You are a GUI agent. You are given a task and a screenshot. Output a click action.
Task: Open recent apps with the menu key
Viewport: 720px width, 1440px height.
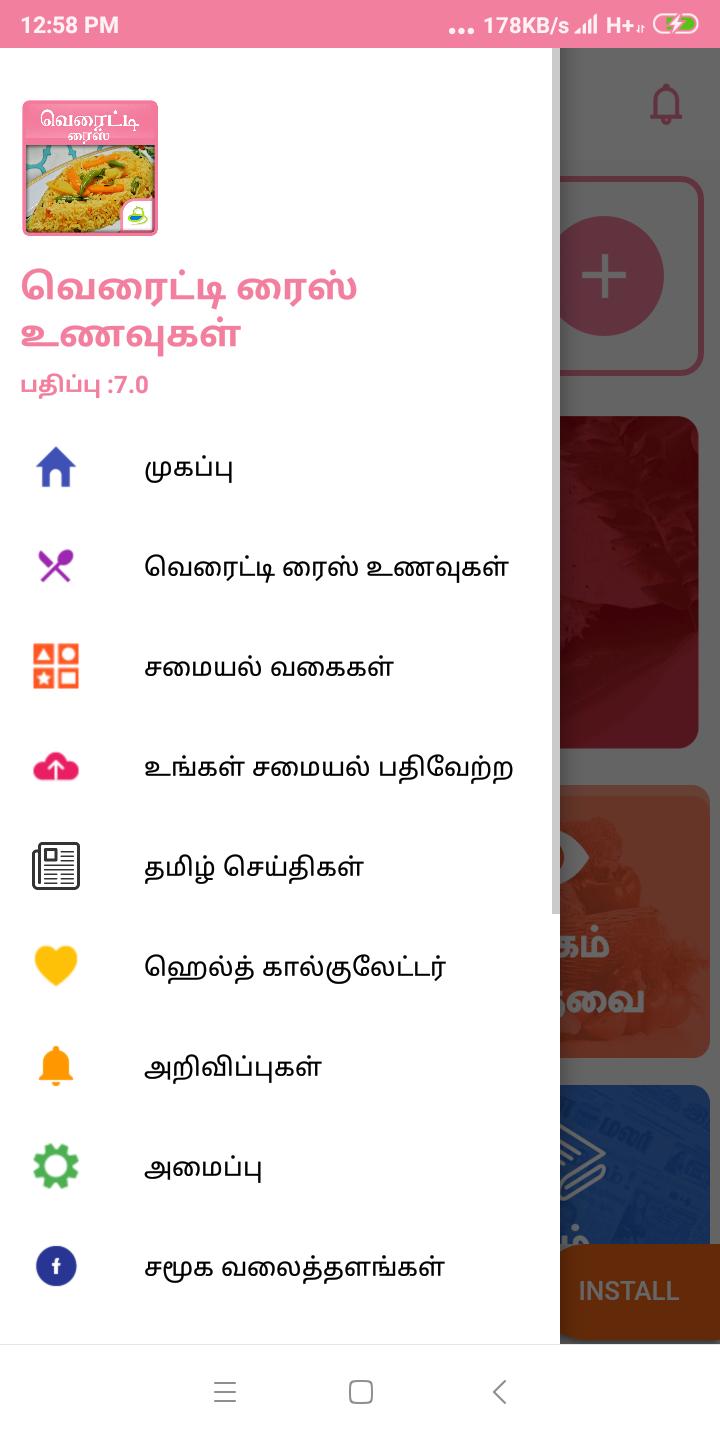[225, 1392]
